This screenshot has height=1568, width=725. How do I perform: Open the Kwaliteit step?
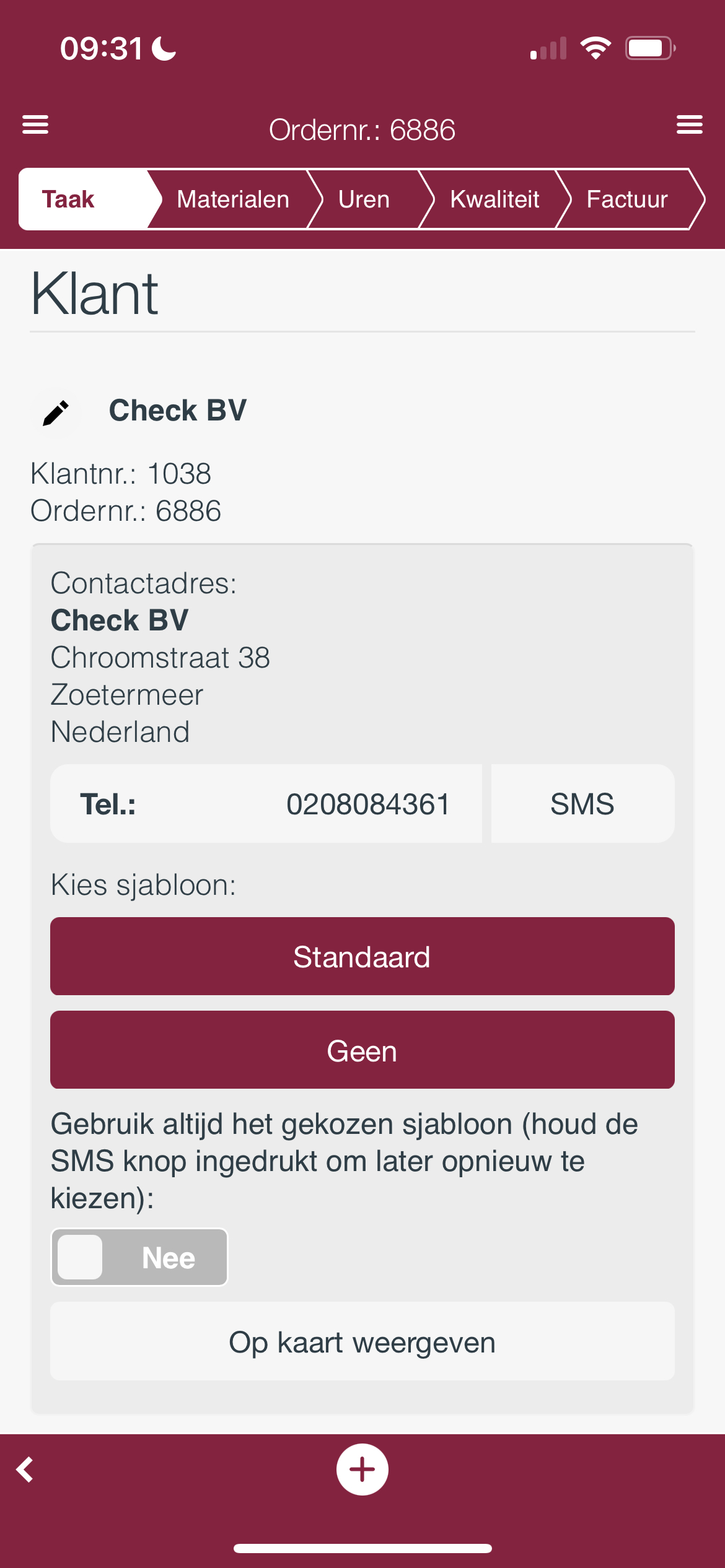(x=494, y=199)
